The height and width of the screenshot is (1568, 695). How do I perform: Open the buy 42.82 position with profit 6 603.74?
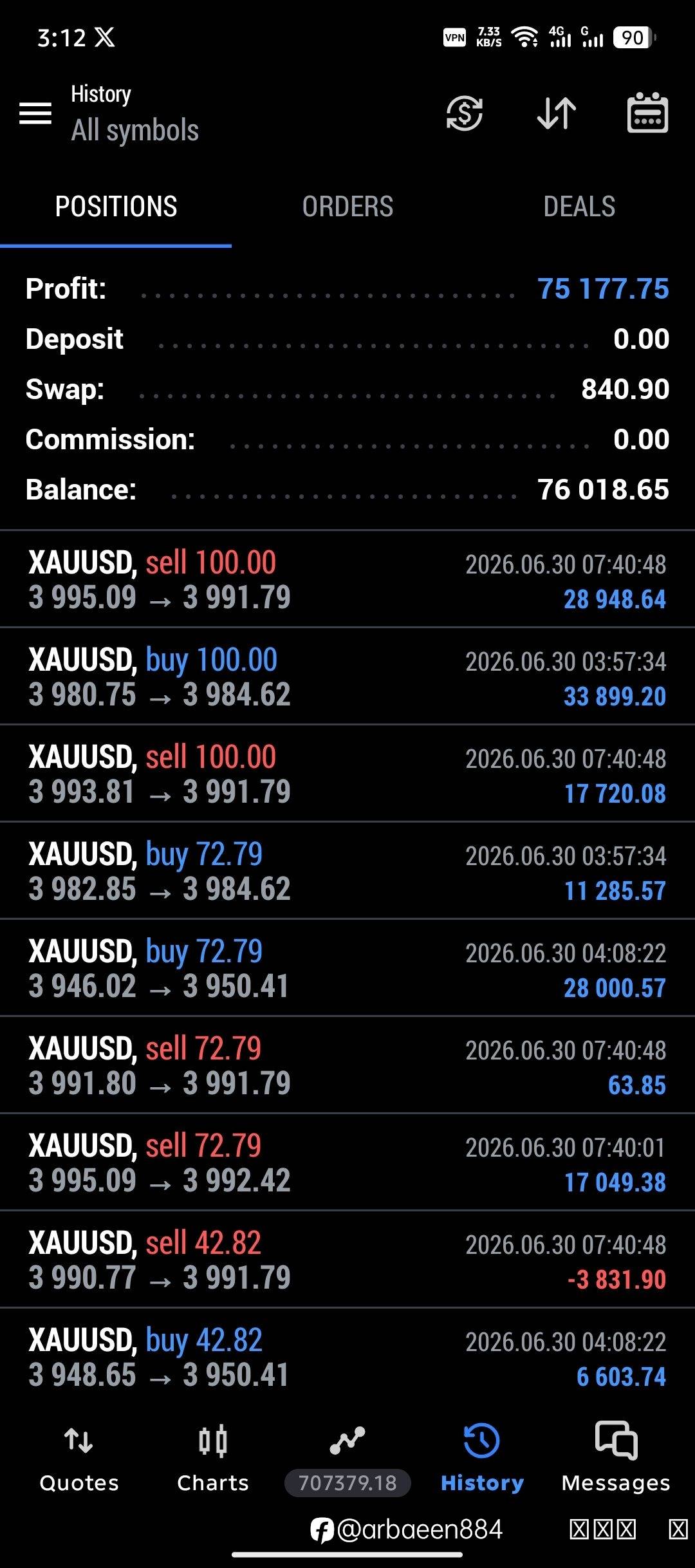(x=347, y=1357)
